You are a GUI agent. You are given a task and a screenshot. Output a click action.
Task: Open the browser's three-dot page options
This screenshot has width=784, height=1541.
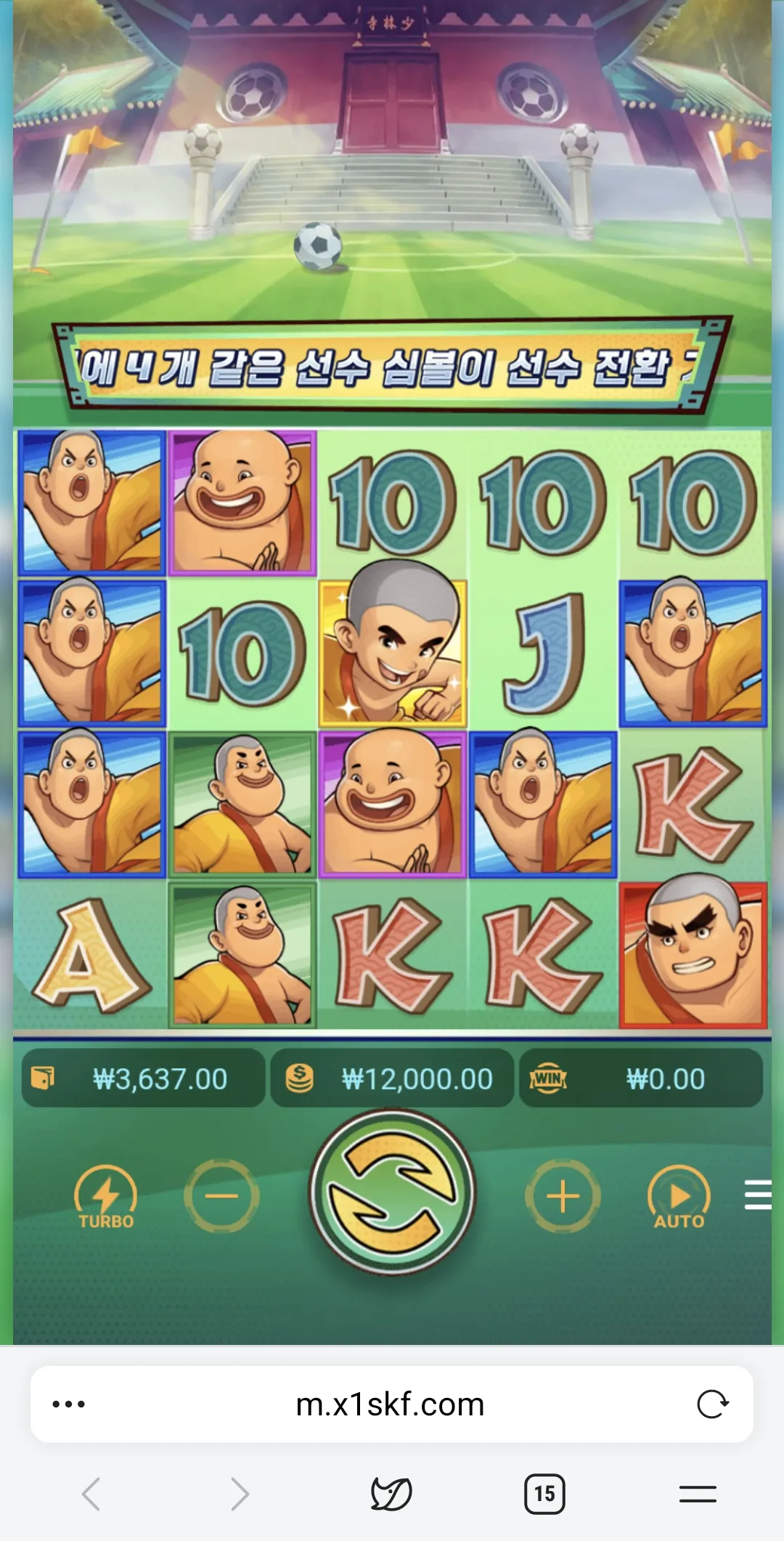(x=69, y=1404)
